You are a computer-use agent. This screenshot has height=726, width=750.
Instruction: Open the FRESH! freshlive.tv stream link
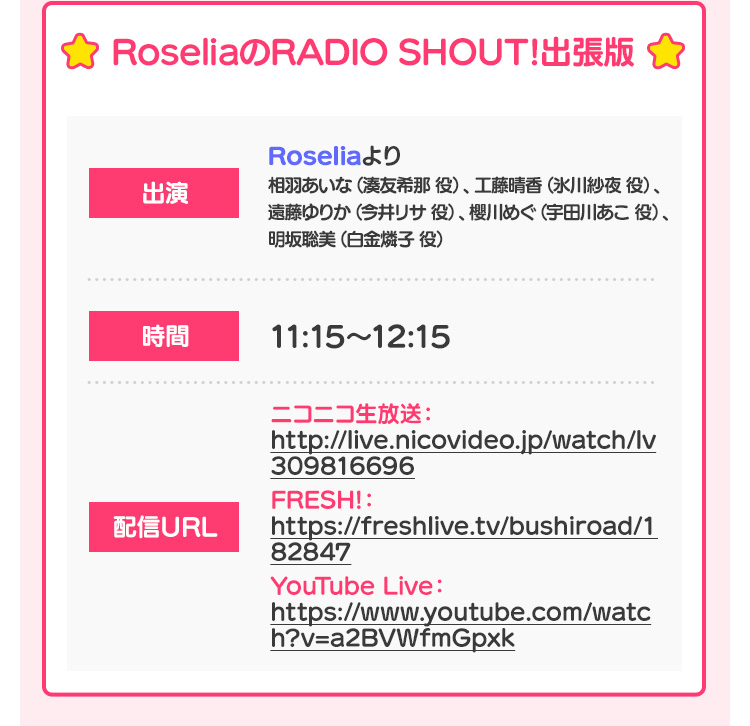tap(462, 527)
